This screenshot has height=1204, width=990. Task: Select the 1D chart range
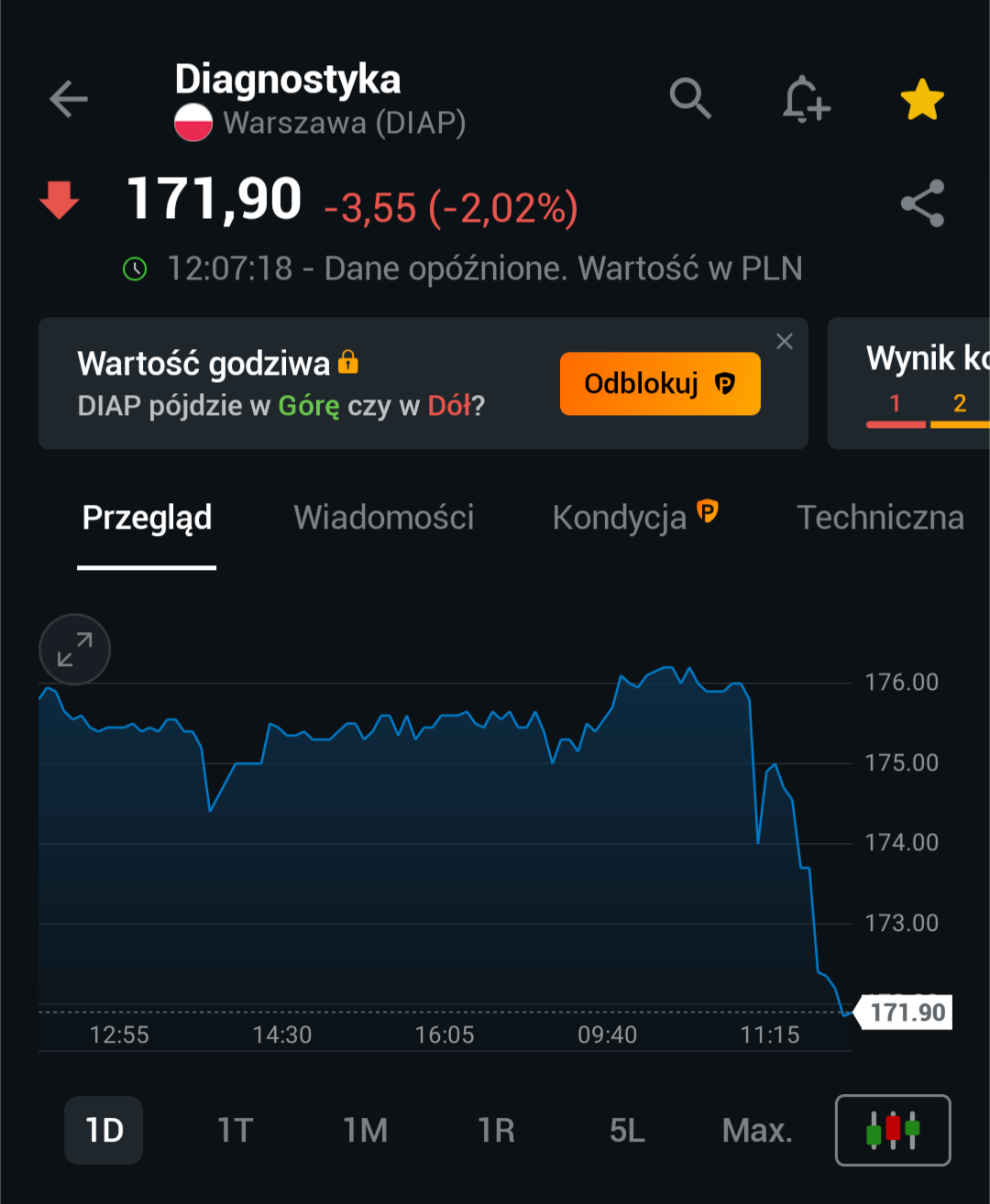(x=104, y=1130)
